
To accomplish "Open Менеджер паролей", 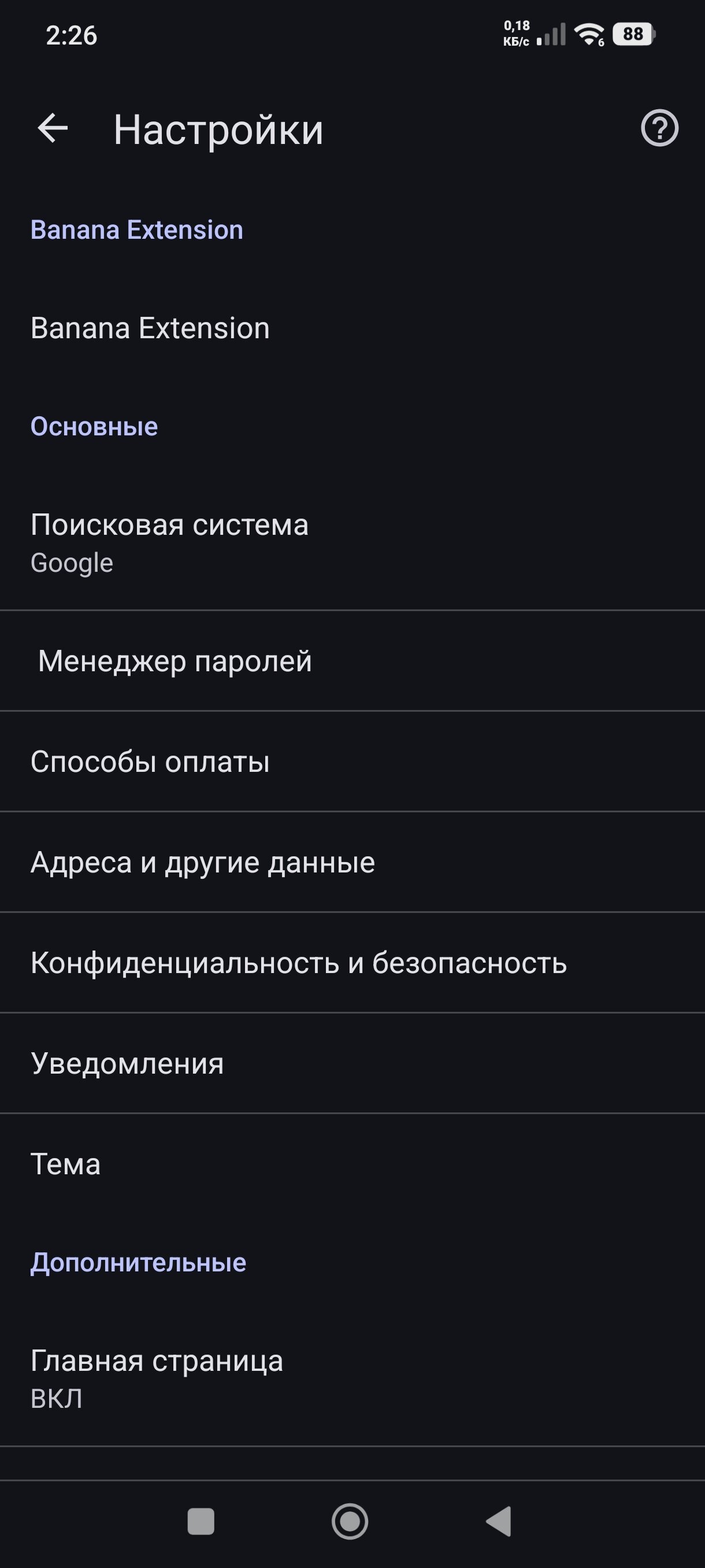I will click(175, 661).
